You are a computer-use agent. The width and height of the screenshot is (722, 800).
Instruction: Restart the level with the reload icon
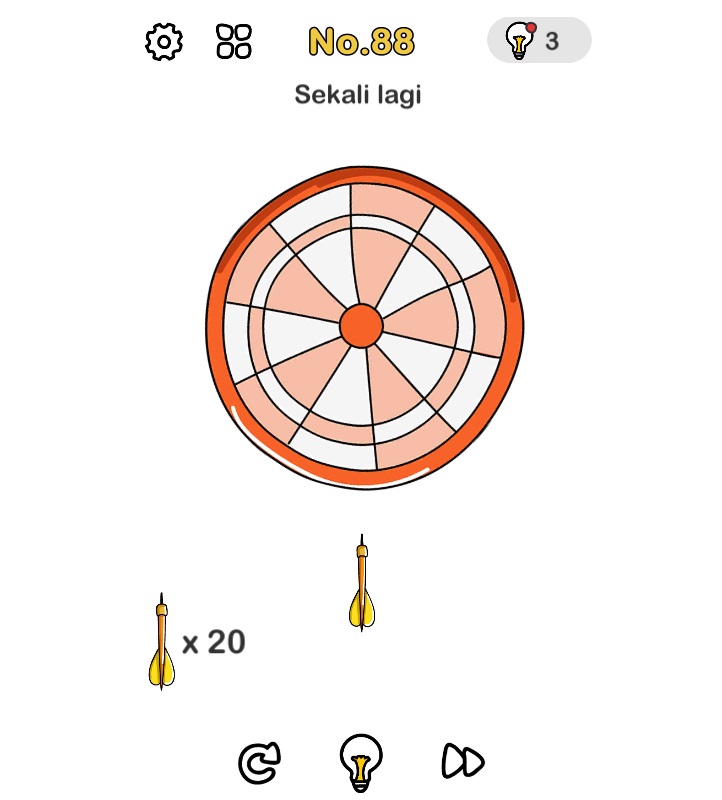[260, 763]
